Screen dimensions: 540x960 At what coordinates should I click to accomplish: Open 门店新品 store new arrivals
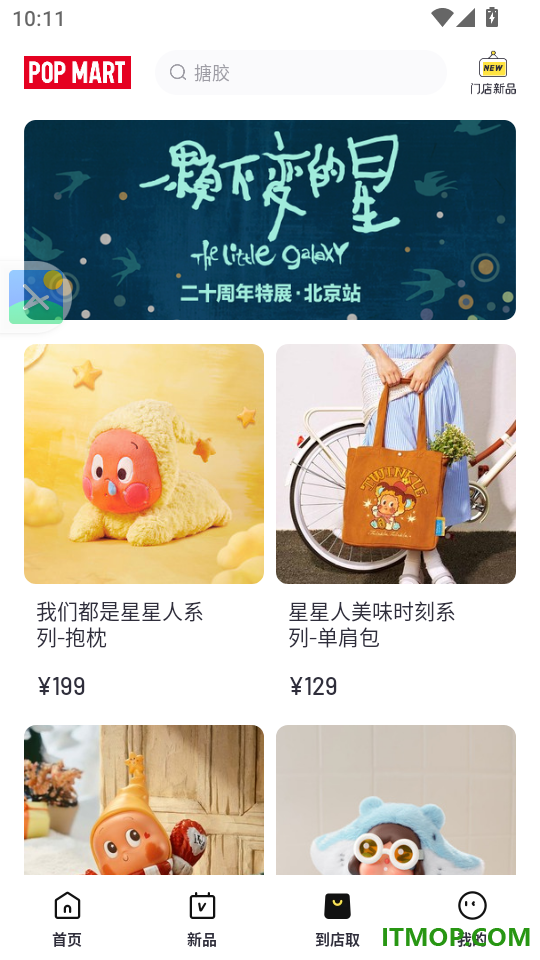tap(493, 73)
